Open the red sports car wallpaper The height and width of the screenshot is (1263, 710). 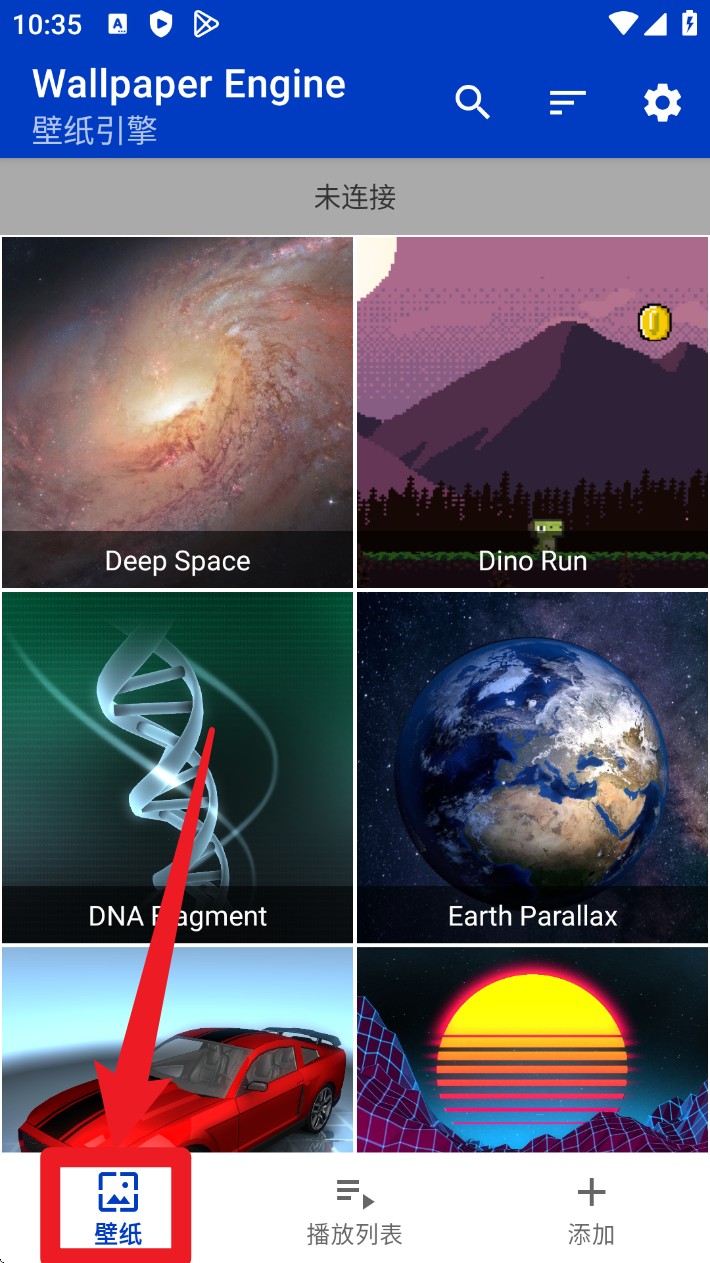click(178, 1048)
